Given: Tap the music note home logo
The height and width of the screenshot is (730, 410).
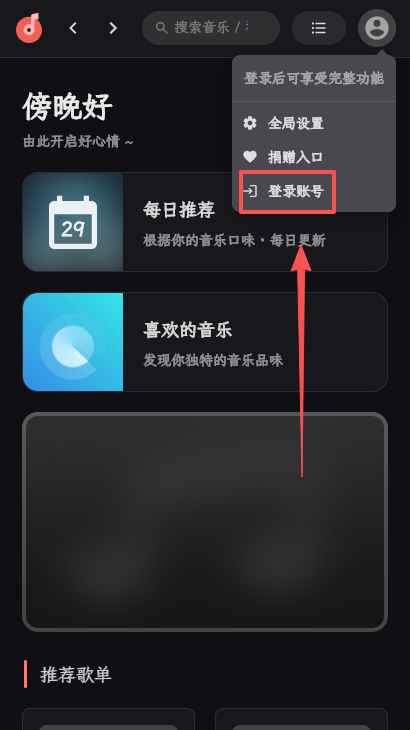Looking at the screenshot, I should coord(29,28).
